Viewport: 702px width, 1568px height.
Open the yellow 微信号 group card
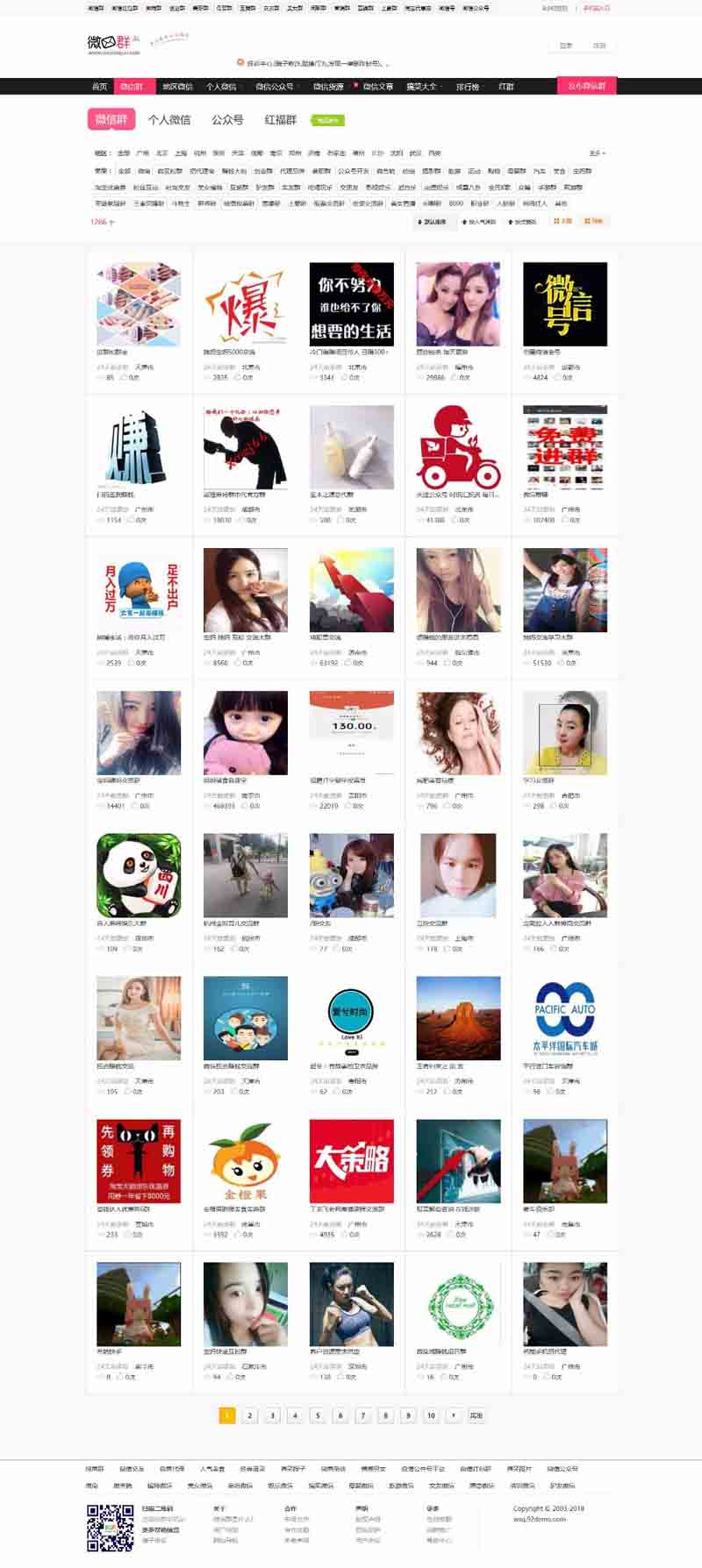(x=564, y=304)
